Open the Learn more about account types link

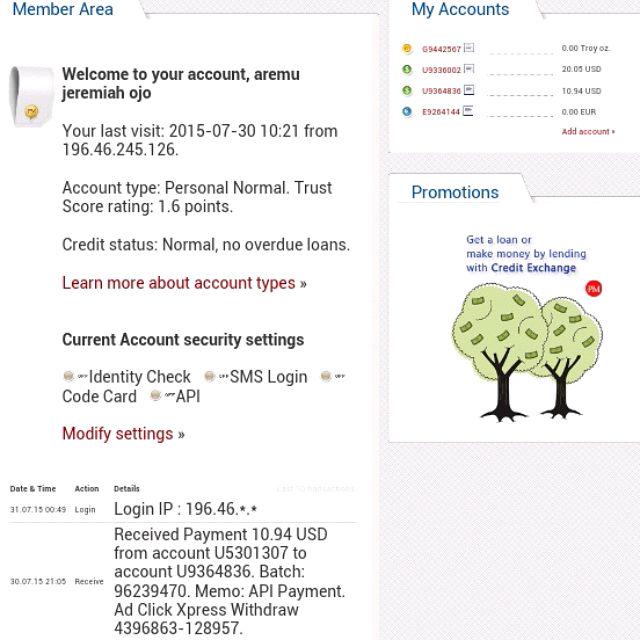178,283
